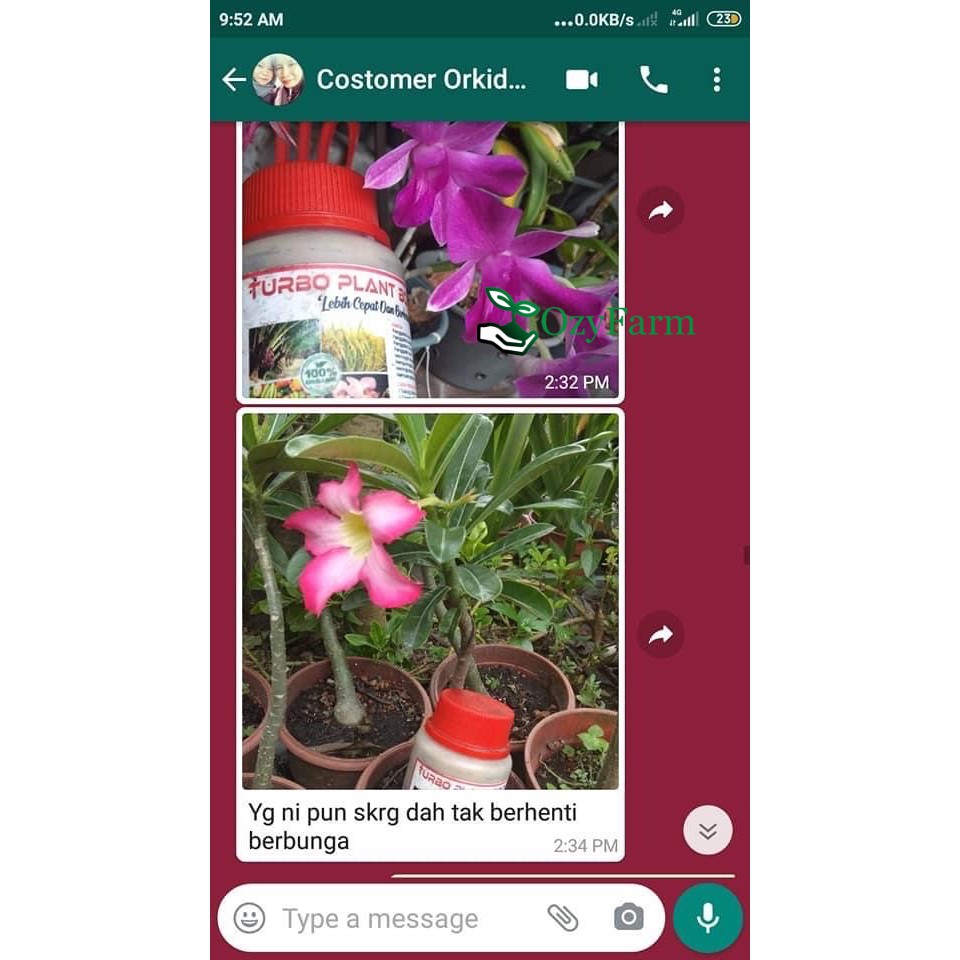This screenshot has width=960, height=960.
Task: Open the camera from the message bar
Action: click(x=629, y=917)
